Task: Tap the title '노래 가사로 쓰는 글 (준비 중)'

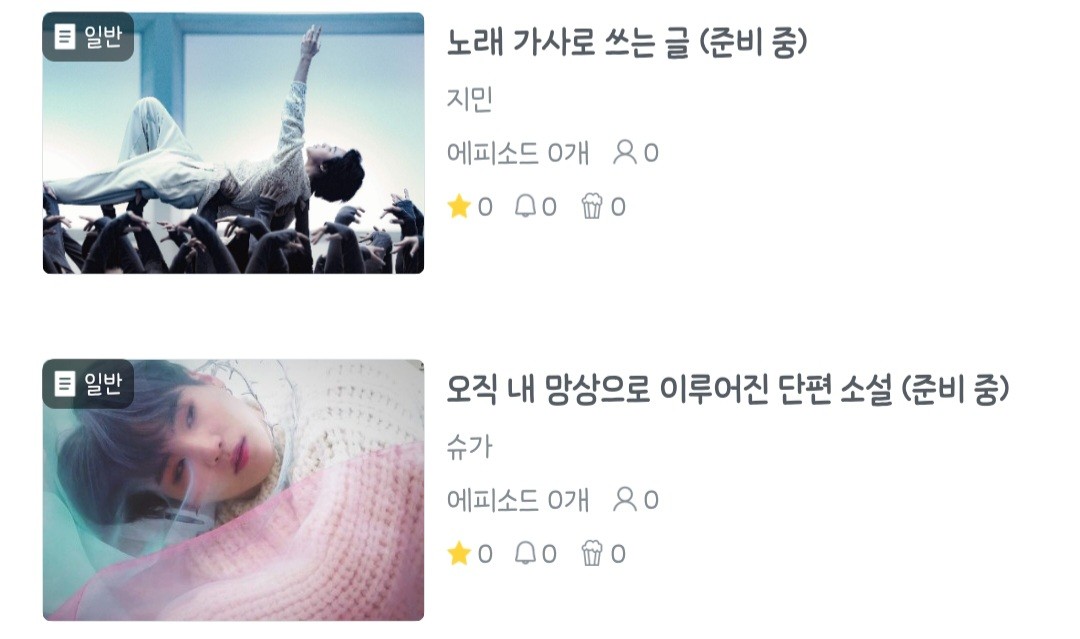Action: 627,43
